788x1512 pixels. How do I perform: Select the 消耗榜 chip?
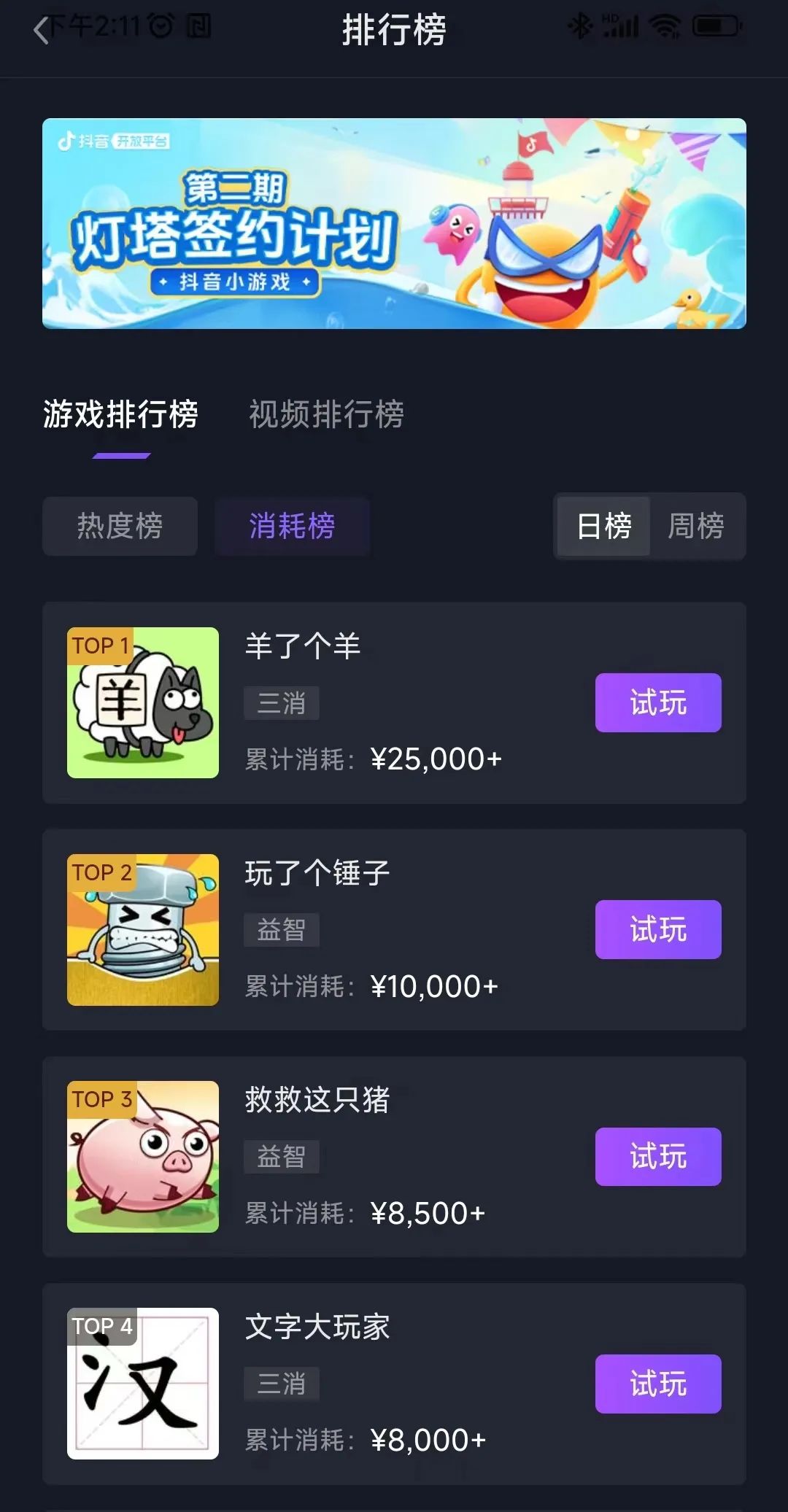292,526
